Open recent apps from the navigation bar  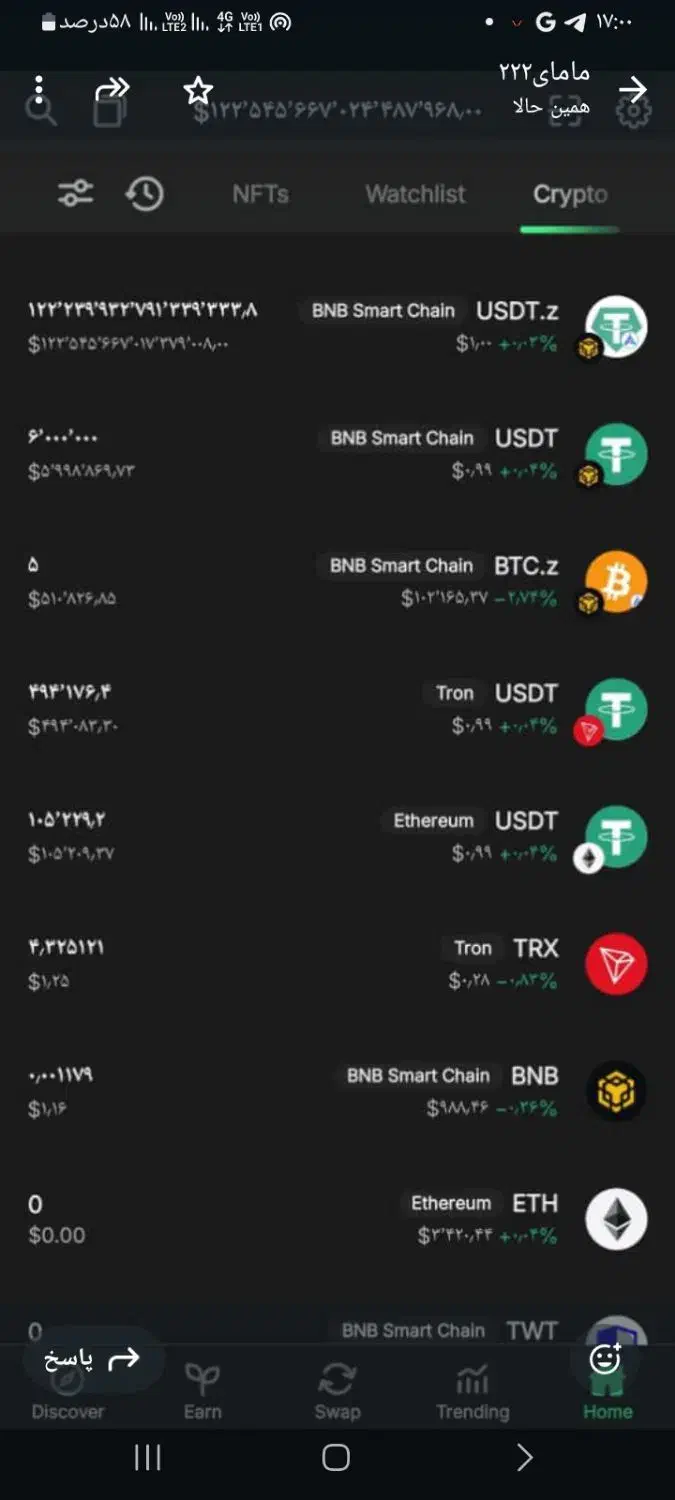coord(148,1458)
